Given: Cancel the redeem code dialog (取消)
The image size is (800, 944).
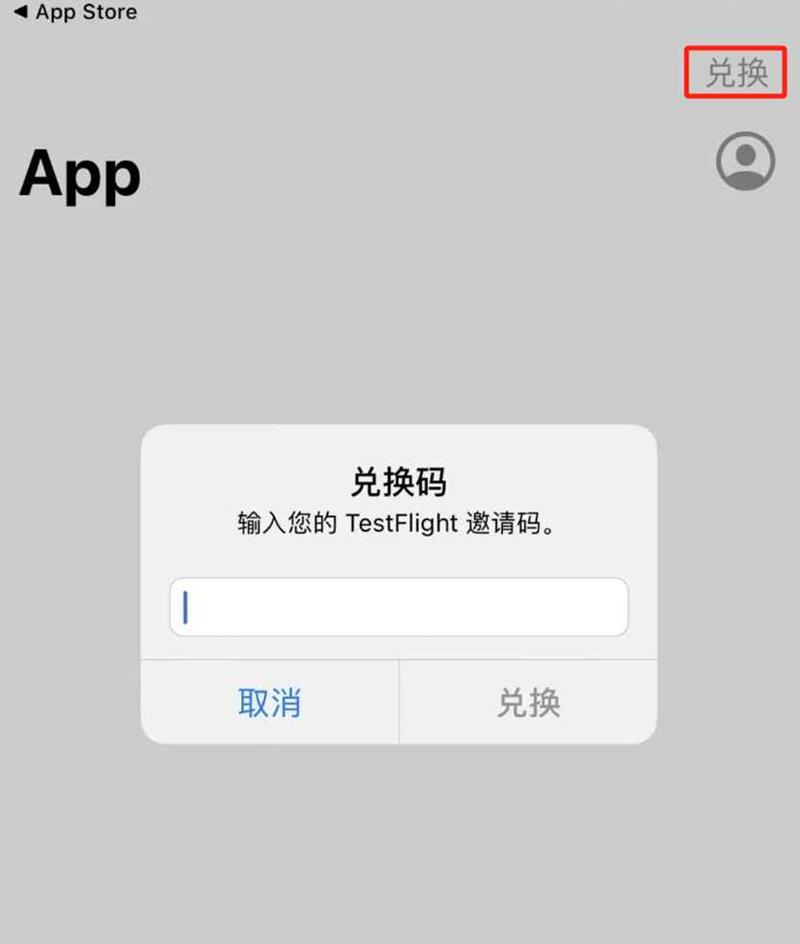Looking at the screenshot, I should point(269,703).
